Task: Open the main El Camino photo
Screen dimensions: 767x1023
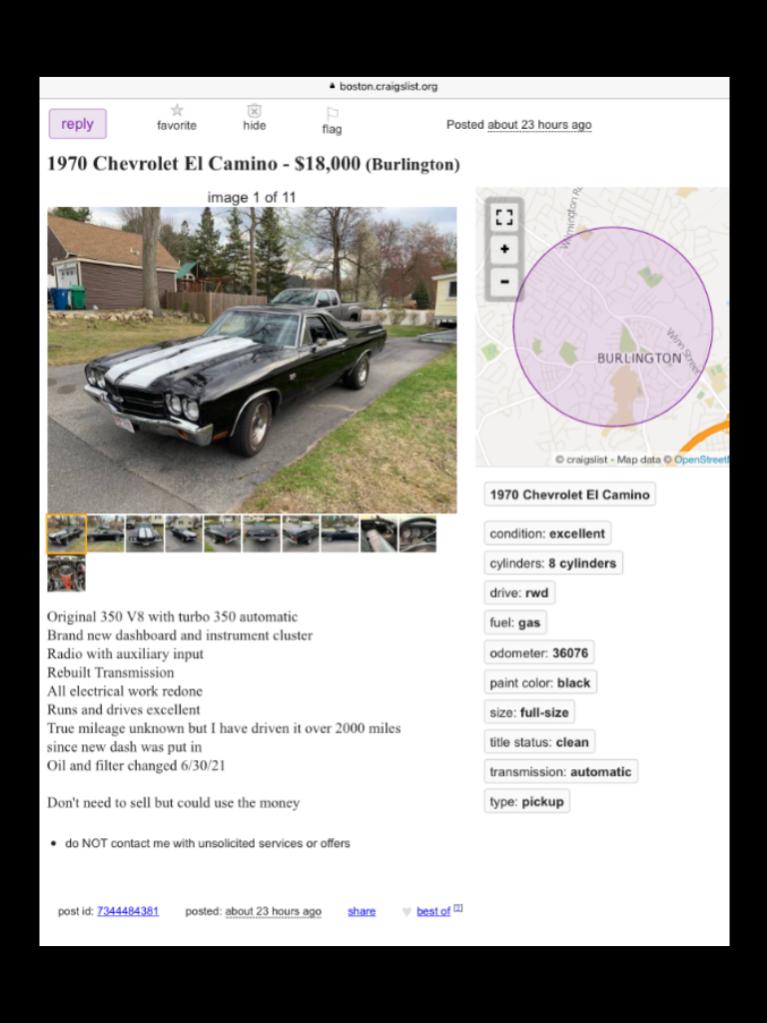Action: click(x=252, y=360)
